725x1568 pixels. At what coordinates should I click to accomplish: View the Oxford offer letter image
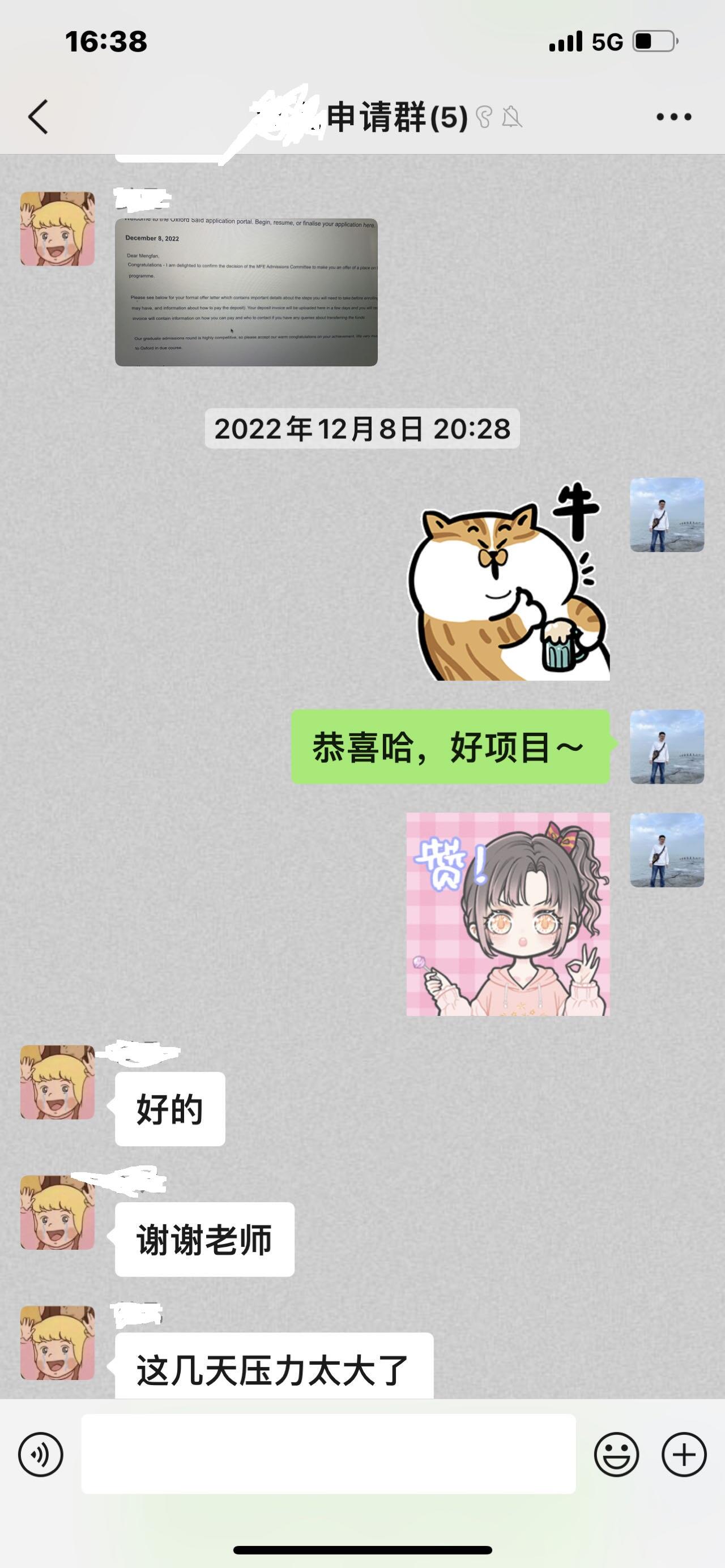pyautogui.click(x=246, y=292)
